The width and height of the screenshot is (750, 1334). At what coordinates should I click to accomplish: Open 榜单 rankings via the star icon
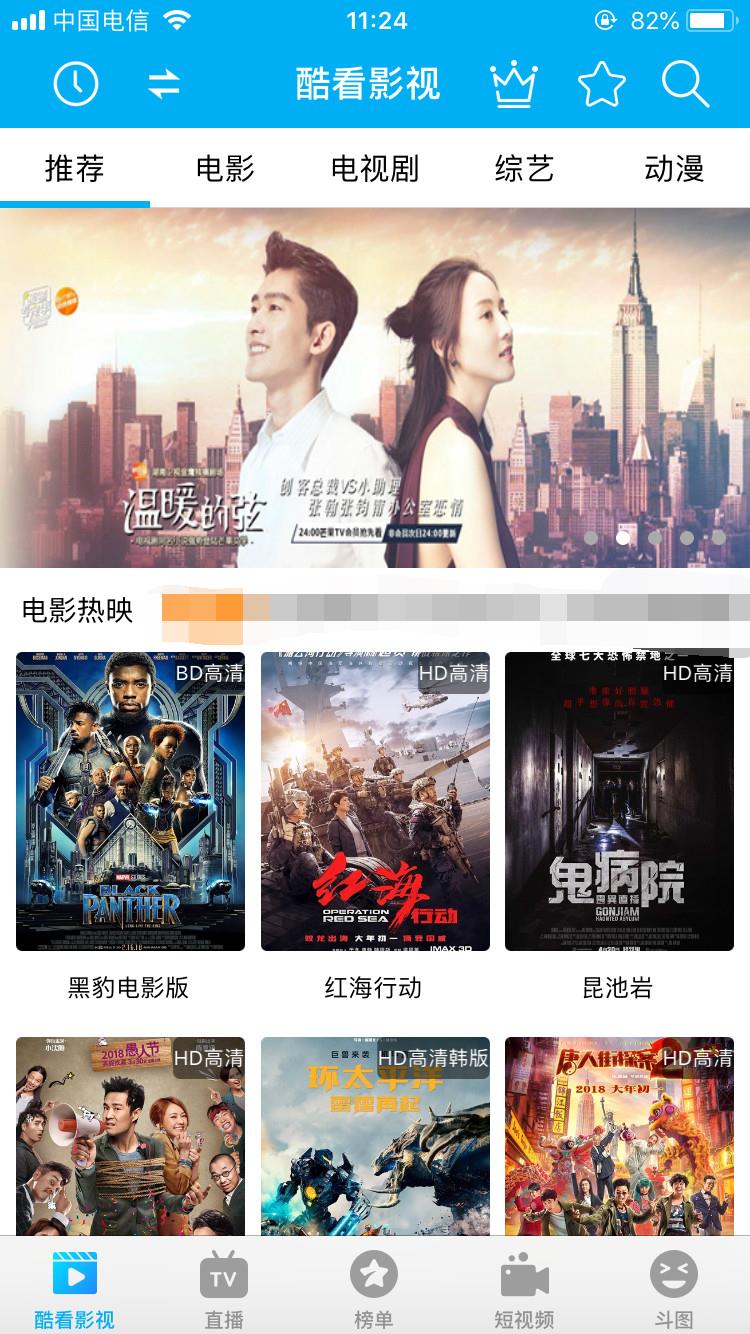coord(375,1285)
